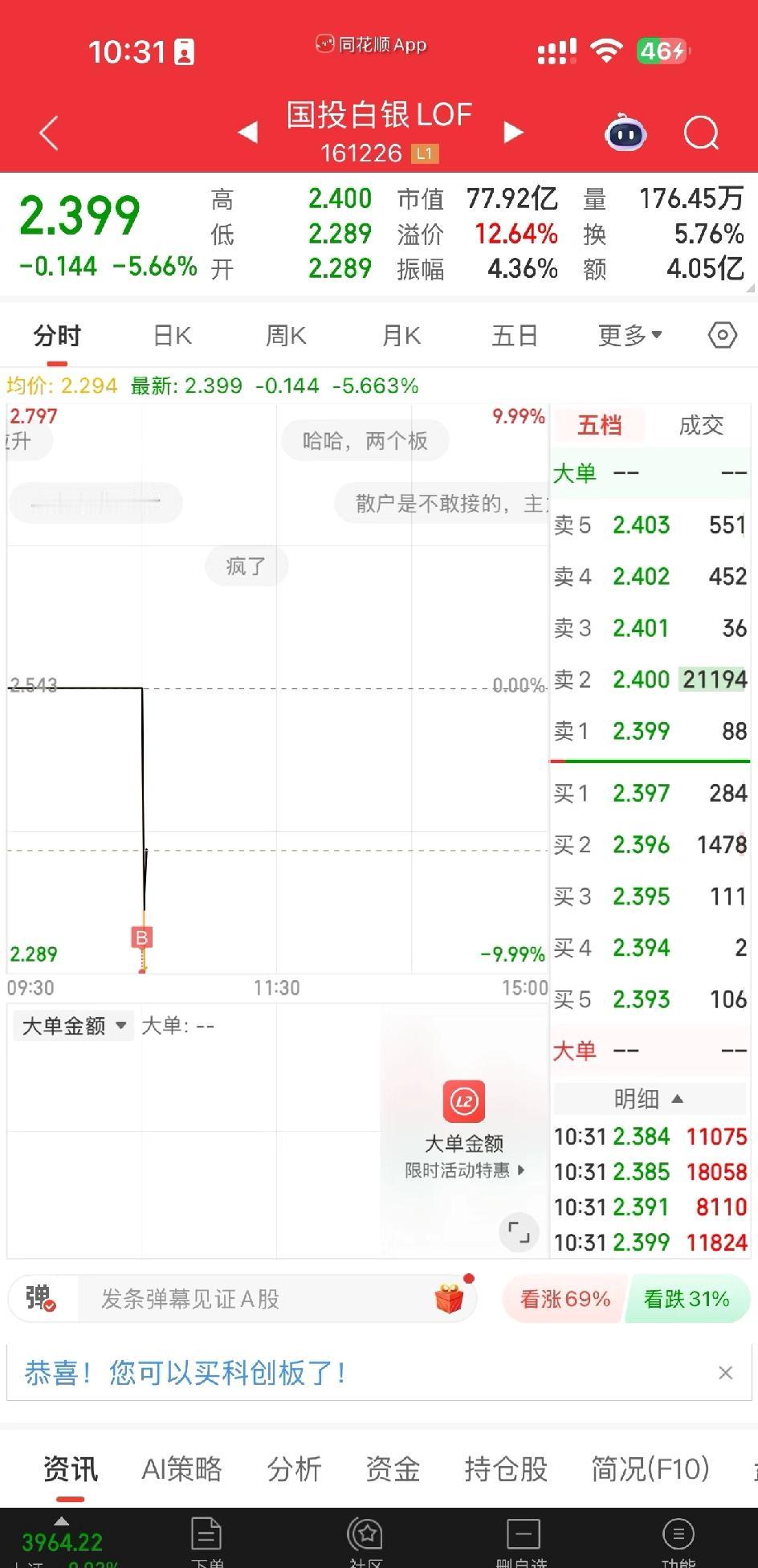Go to the next stock with the right arrow

pyautogui.click(x=512, y=132)
